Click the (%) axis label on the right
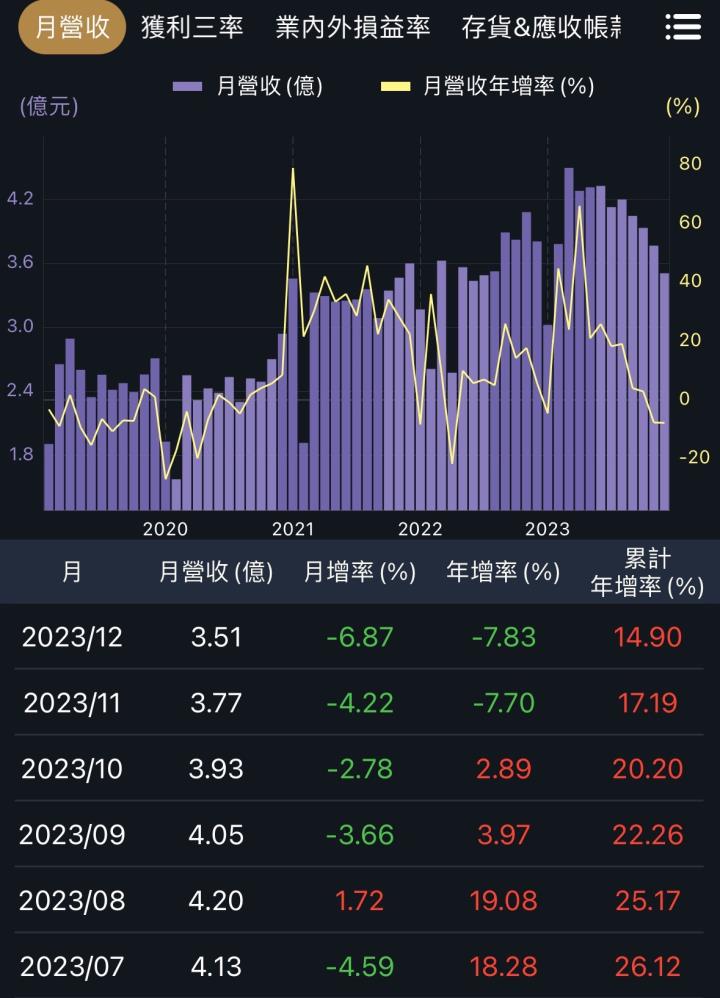This screenshot has height=998, width=720. (x=682, y=105)
